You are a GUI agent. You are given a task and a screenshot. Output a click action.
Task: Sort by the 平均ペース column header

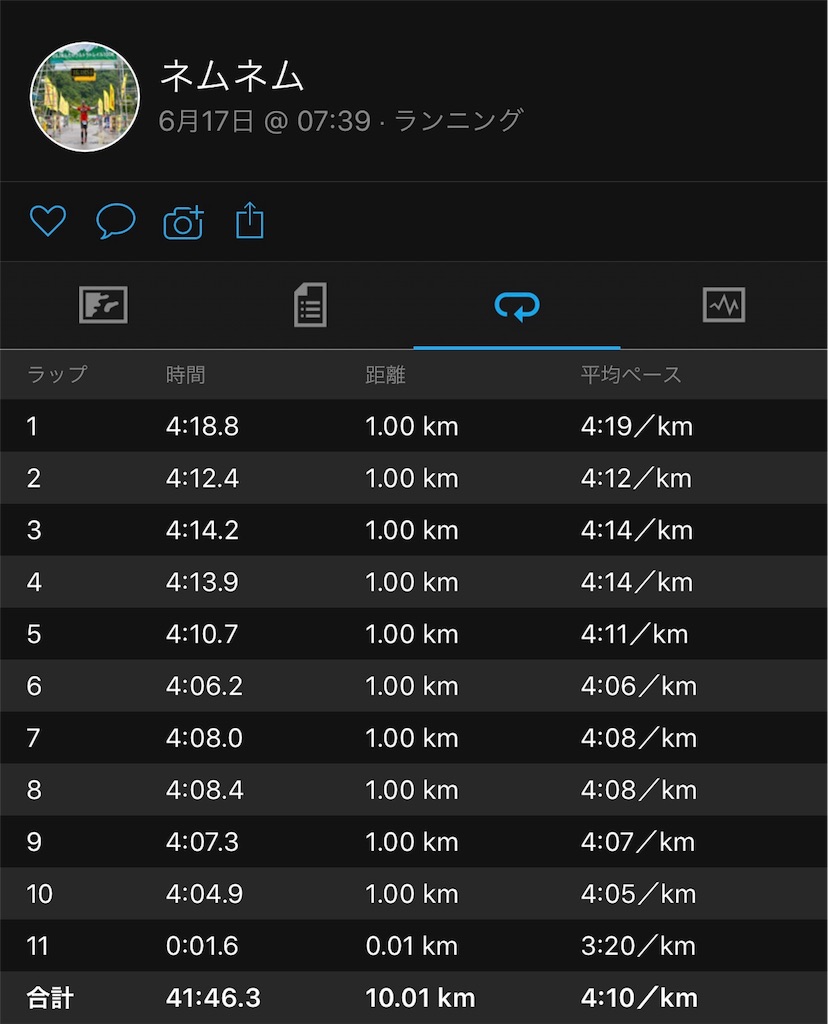[628, 374]
